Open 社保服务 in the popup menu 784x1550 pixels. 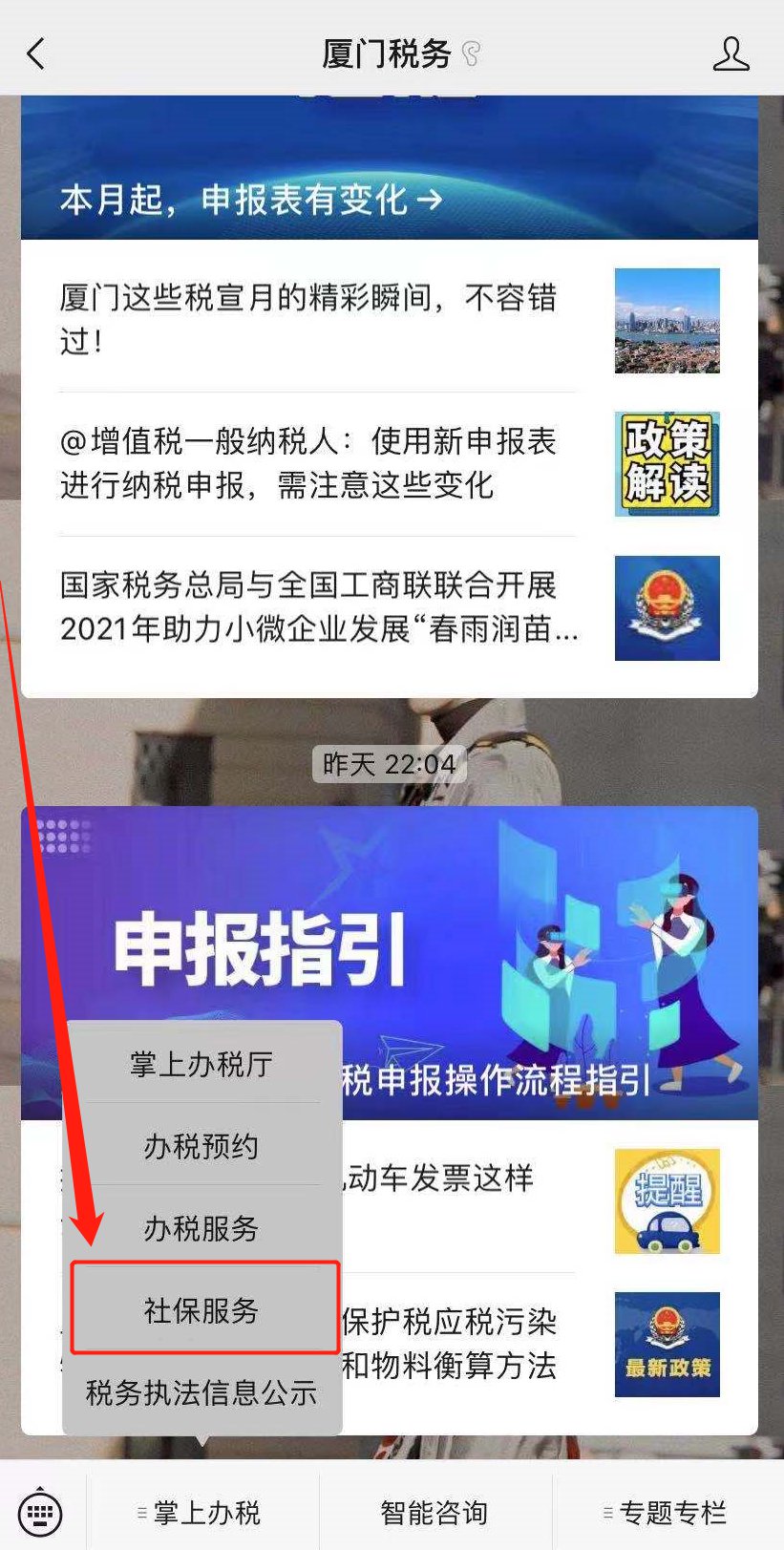pos(203,1310)
